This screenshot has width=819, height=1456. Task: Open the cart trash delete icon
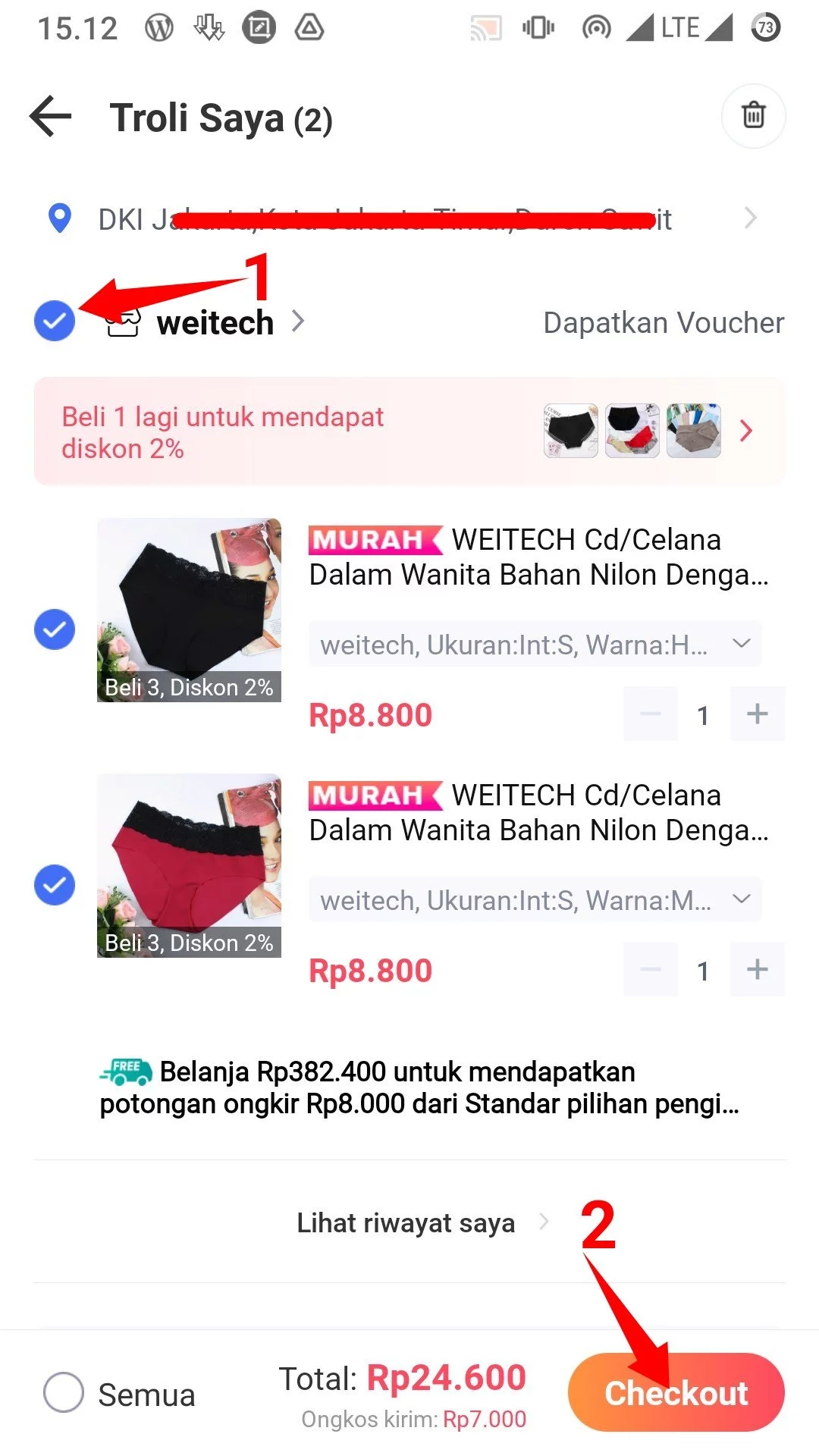coord(753,115)
